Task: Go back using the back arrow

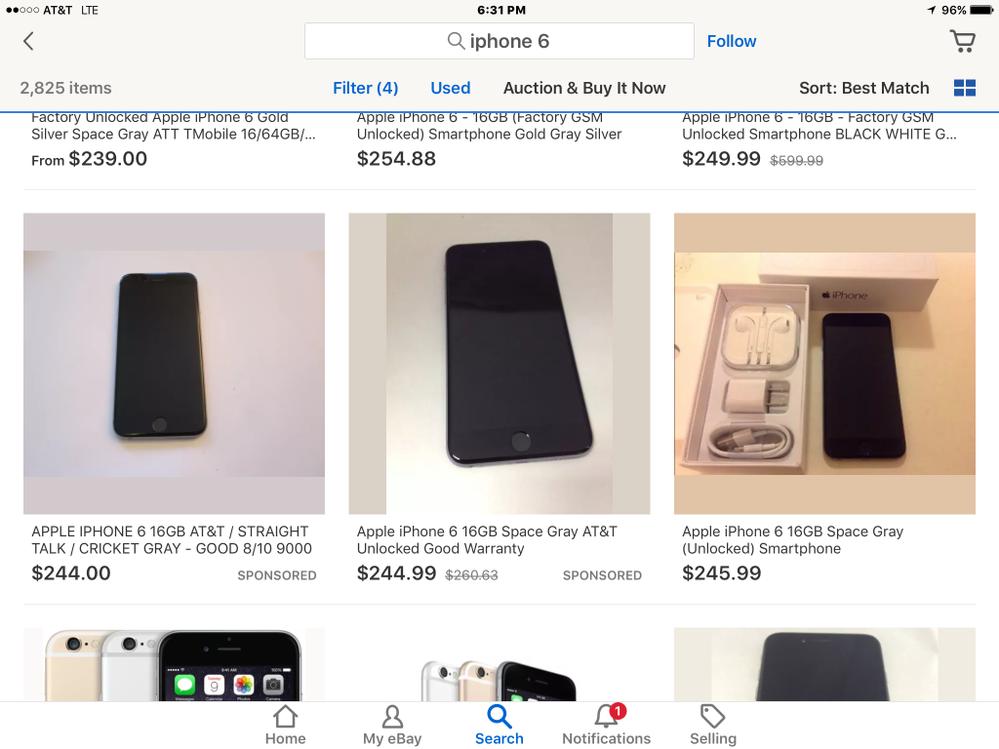Action: pyautogui.click(x=28, y=41)
